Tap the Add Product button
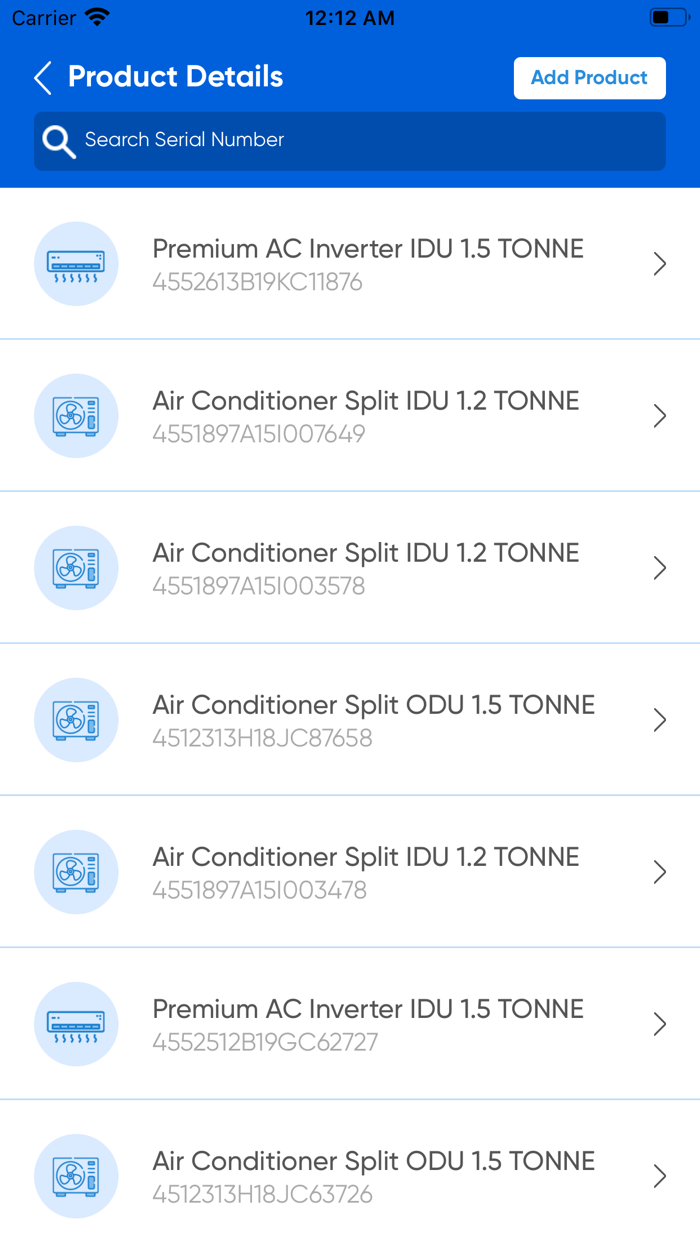 589,78
